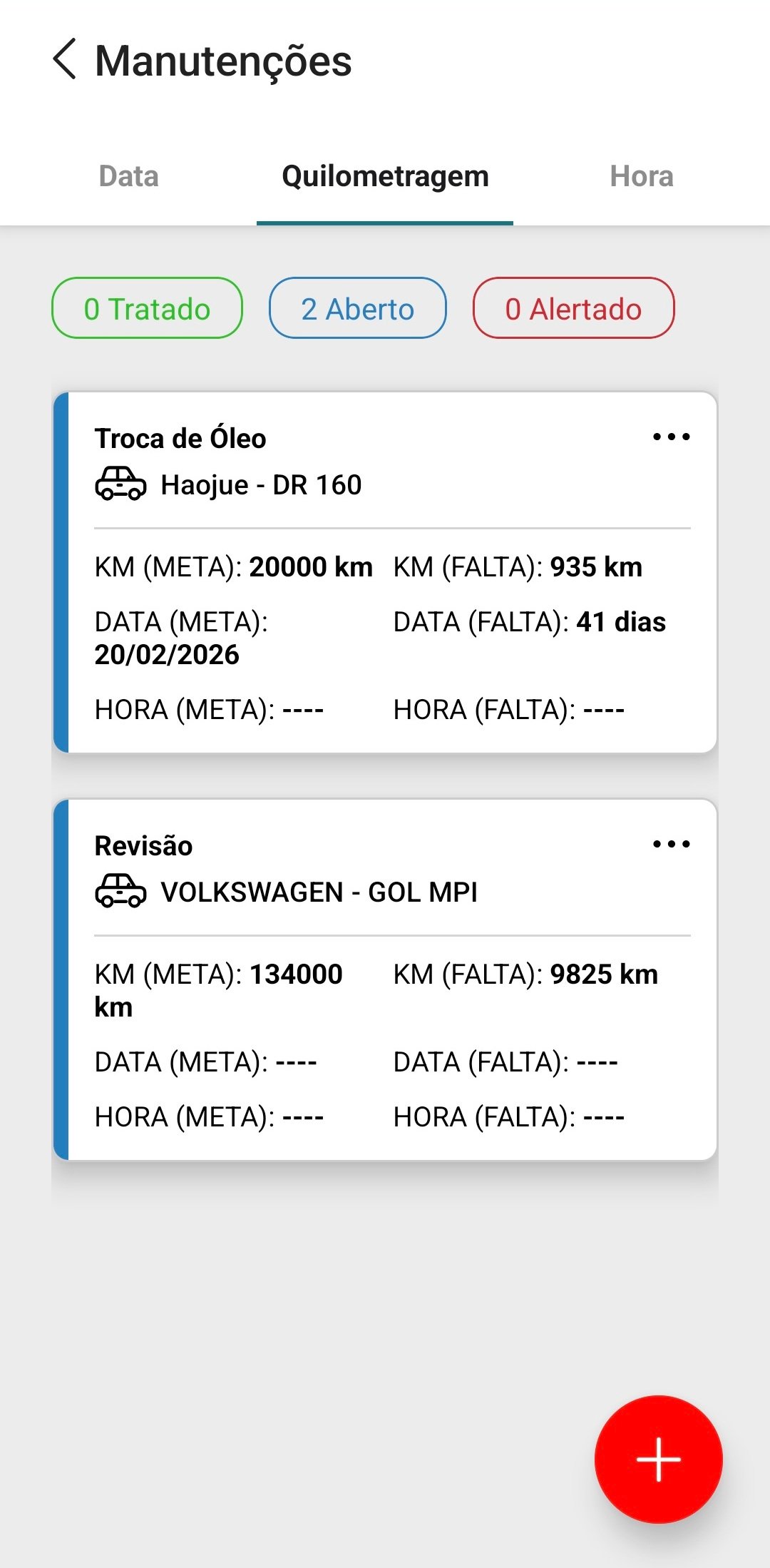Open the red plus button to add maintenance
This screenshot has height=1568, width=770.
657,1460
